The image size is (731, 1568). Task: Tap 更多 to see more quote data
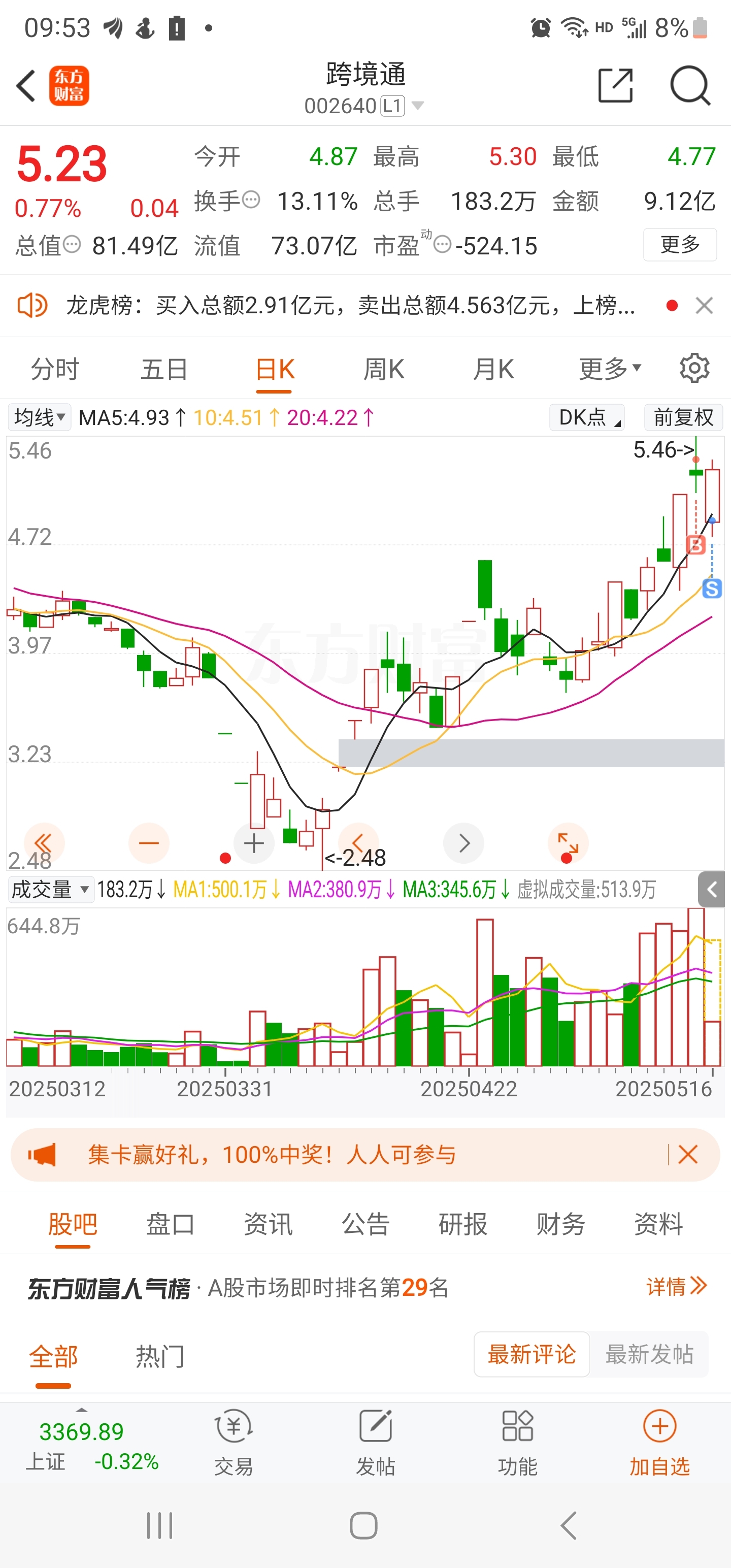pos(680,245)
